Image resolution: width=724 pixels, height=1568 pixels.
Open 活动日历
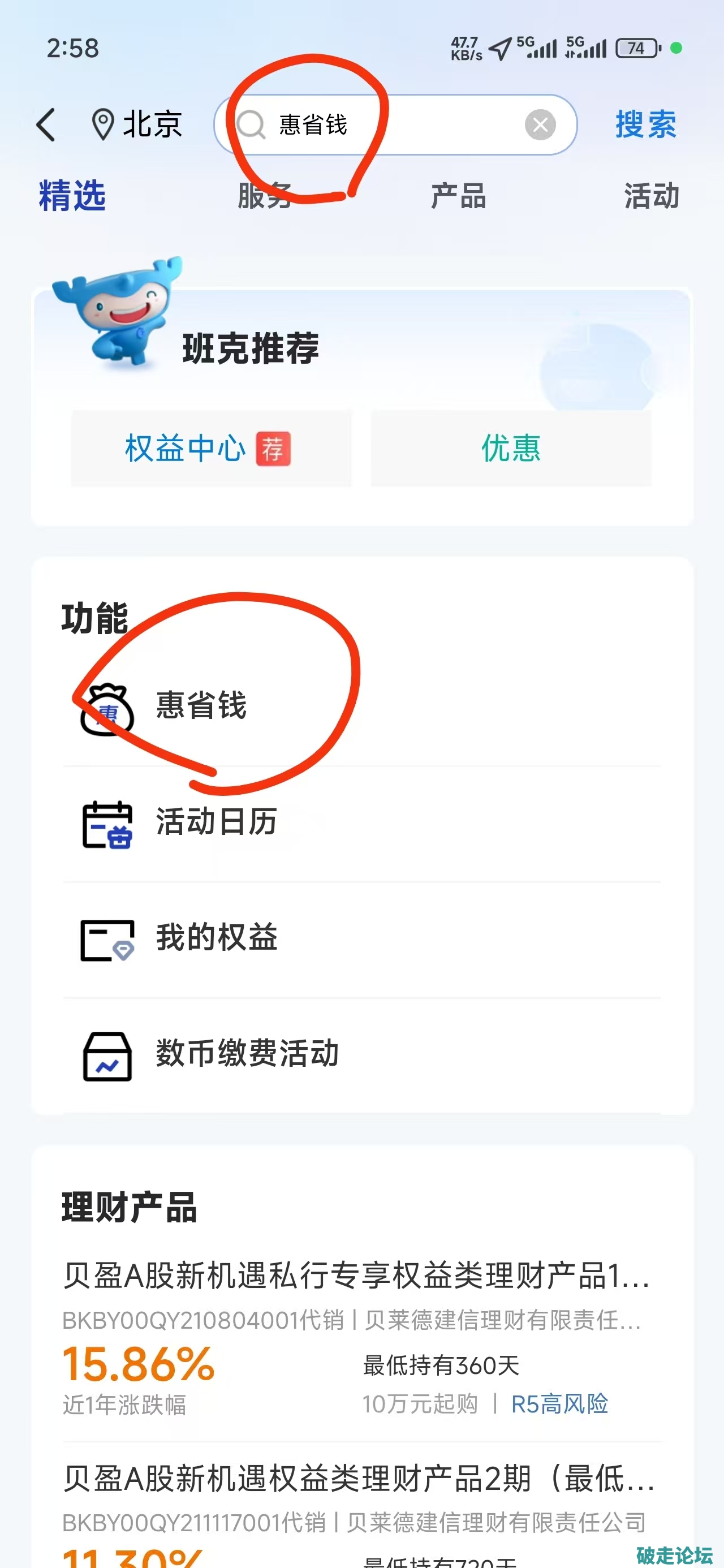click(216, 822)
